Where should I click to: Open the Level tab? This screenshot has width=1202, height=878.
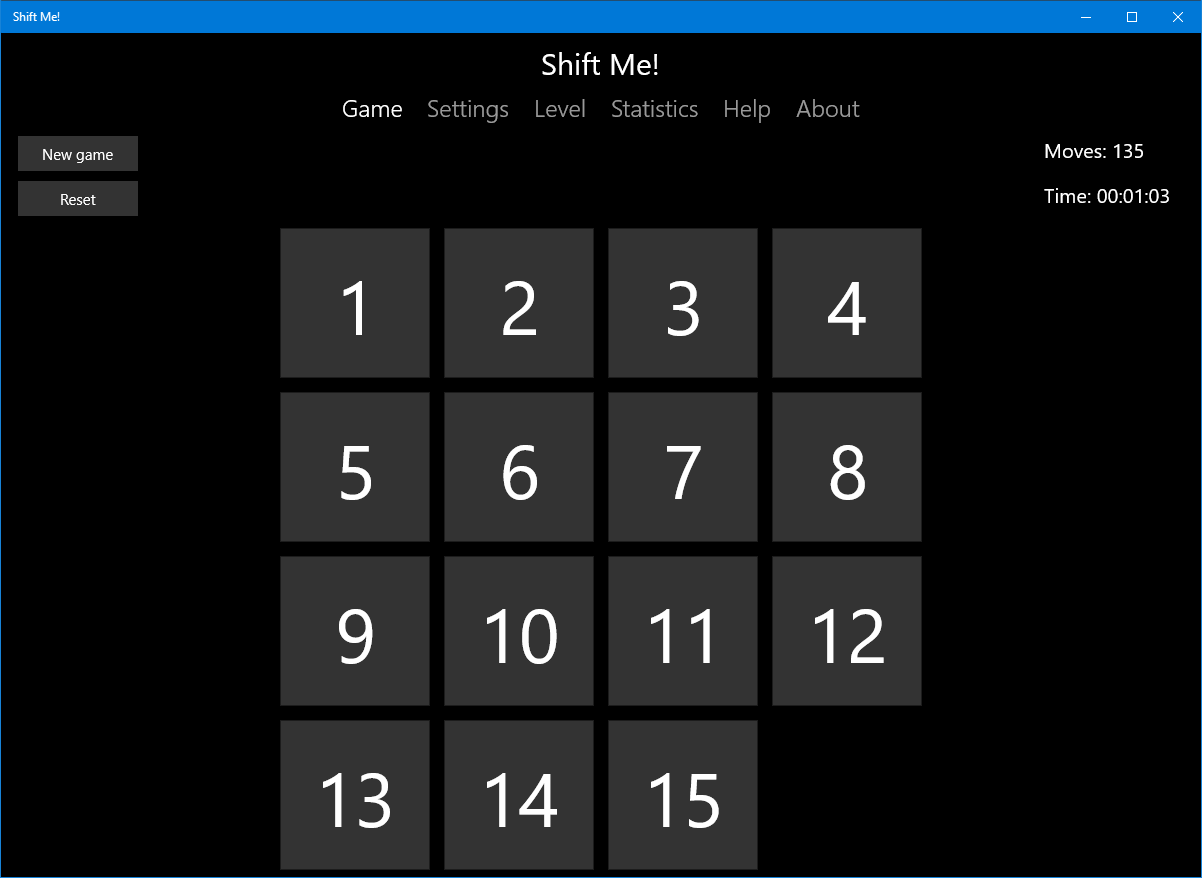point(559,109)
